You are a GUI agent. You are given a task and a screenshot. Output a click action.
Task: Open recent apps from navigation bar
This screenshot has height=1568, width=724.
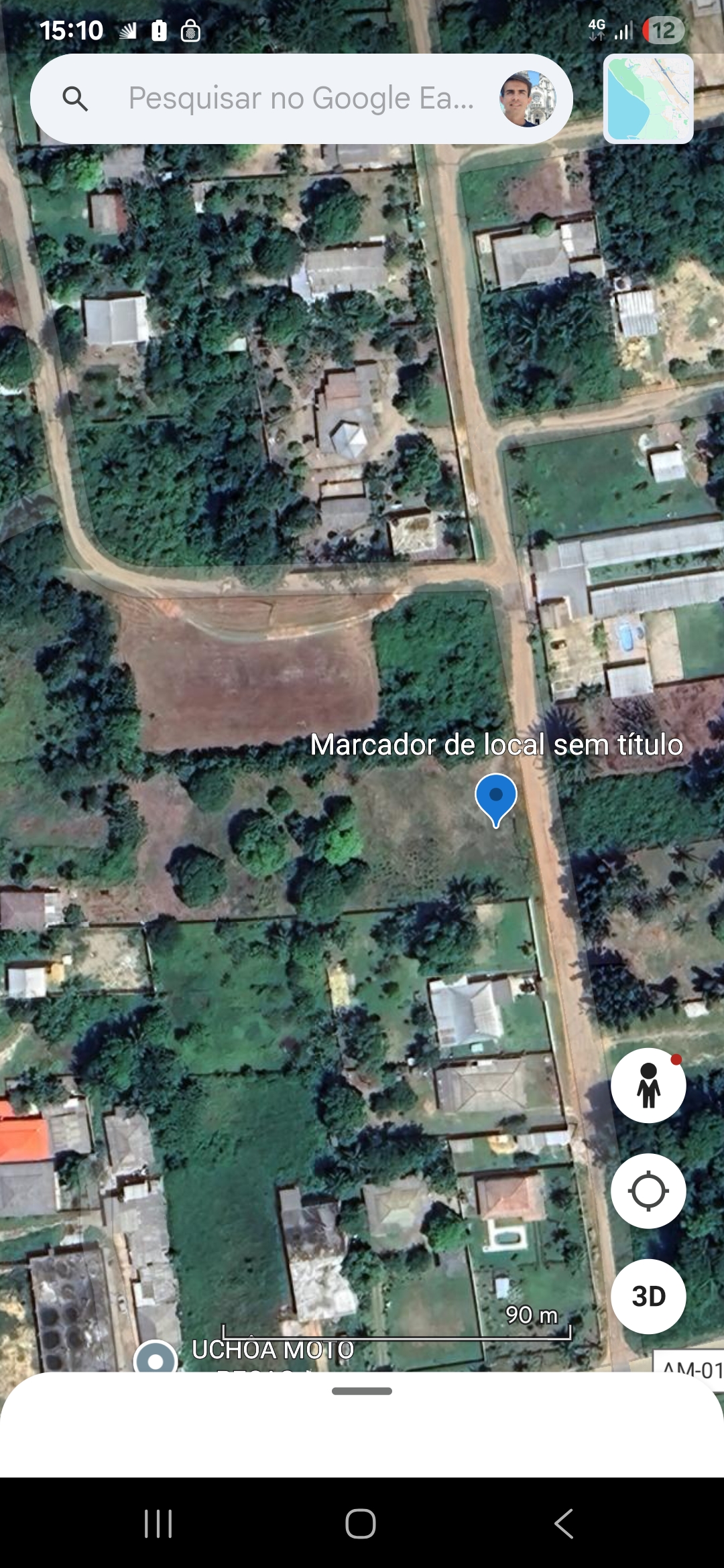[159, 1524]
